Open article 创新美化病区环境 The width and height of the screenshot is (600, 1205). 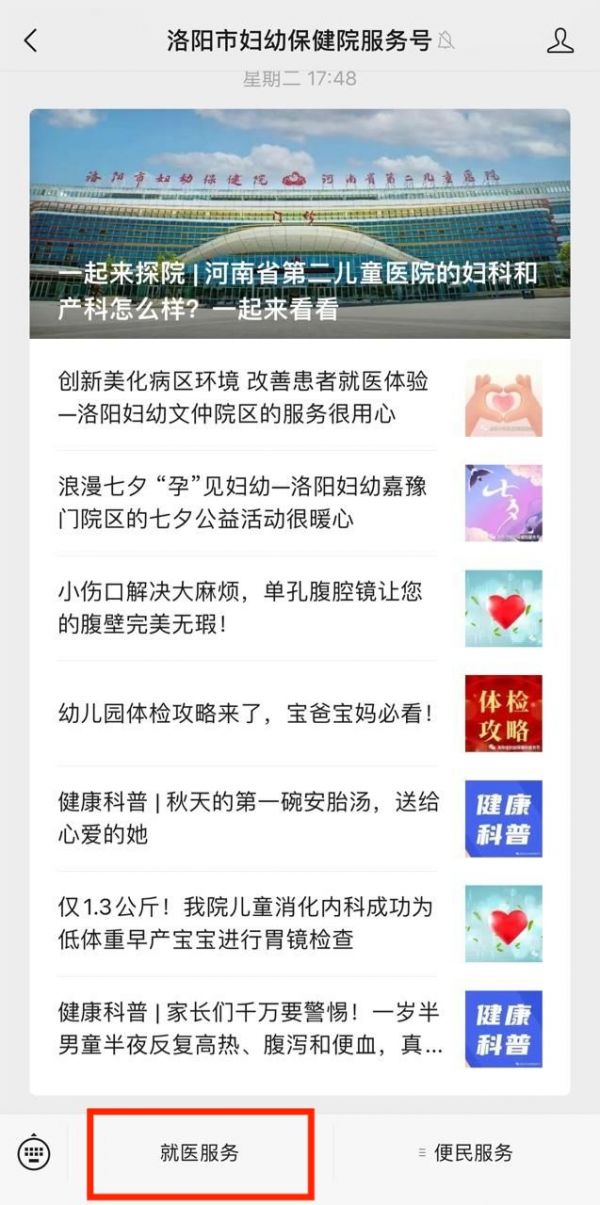[x=300, y=397]
